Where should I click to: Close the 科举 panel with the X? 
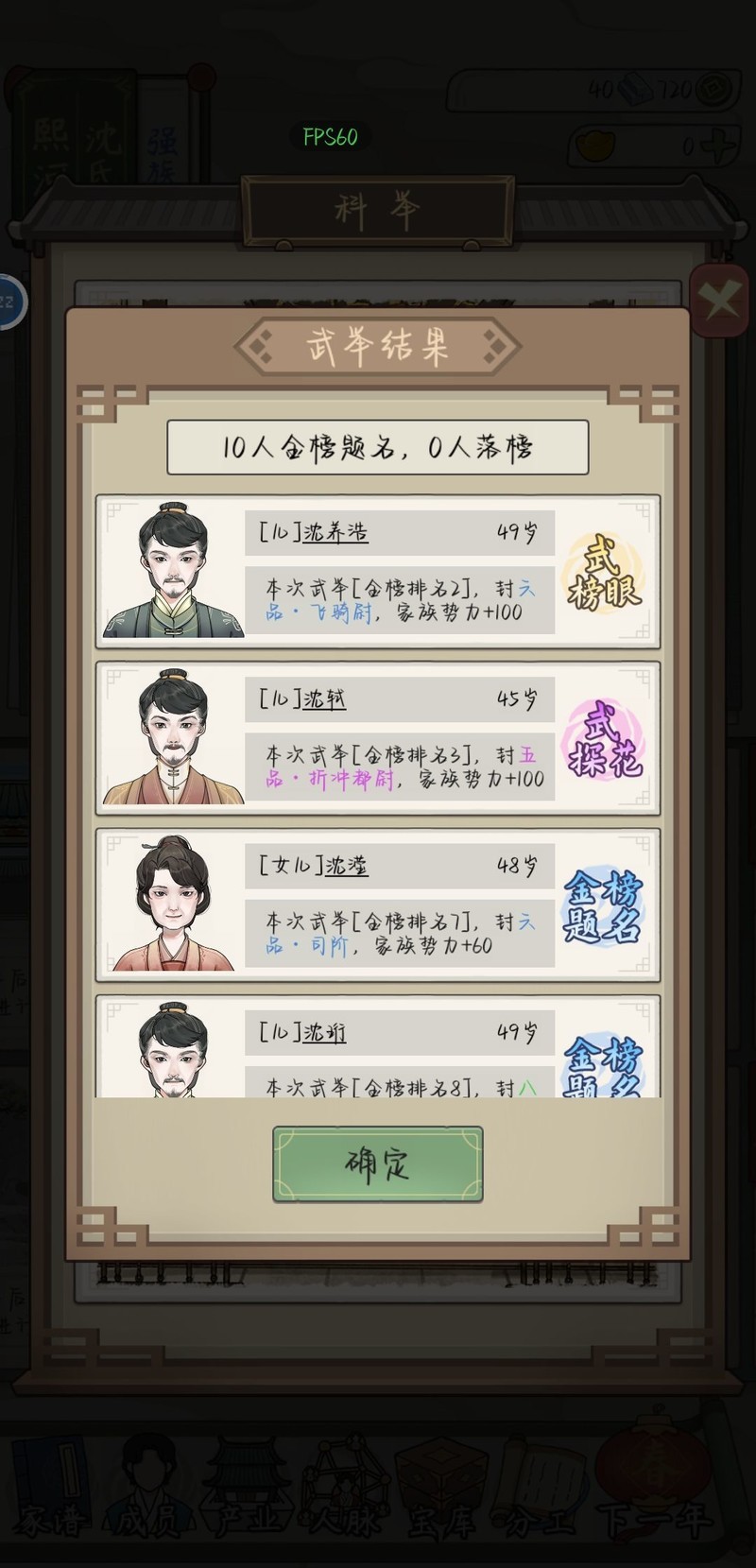(719, 302)
